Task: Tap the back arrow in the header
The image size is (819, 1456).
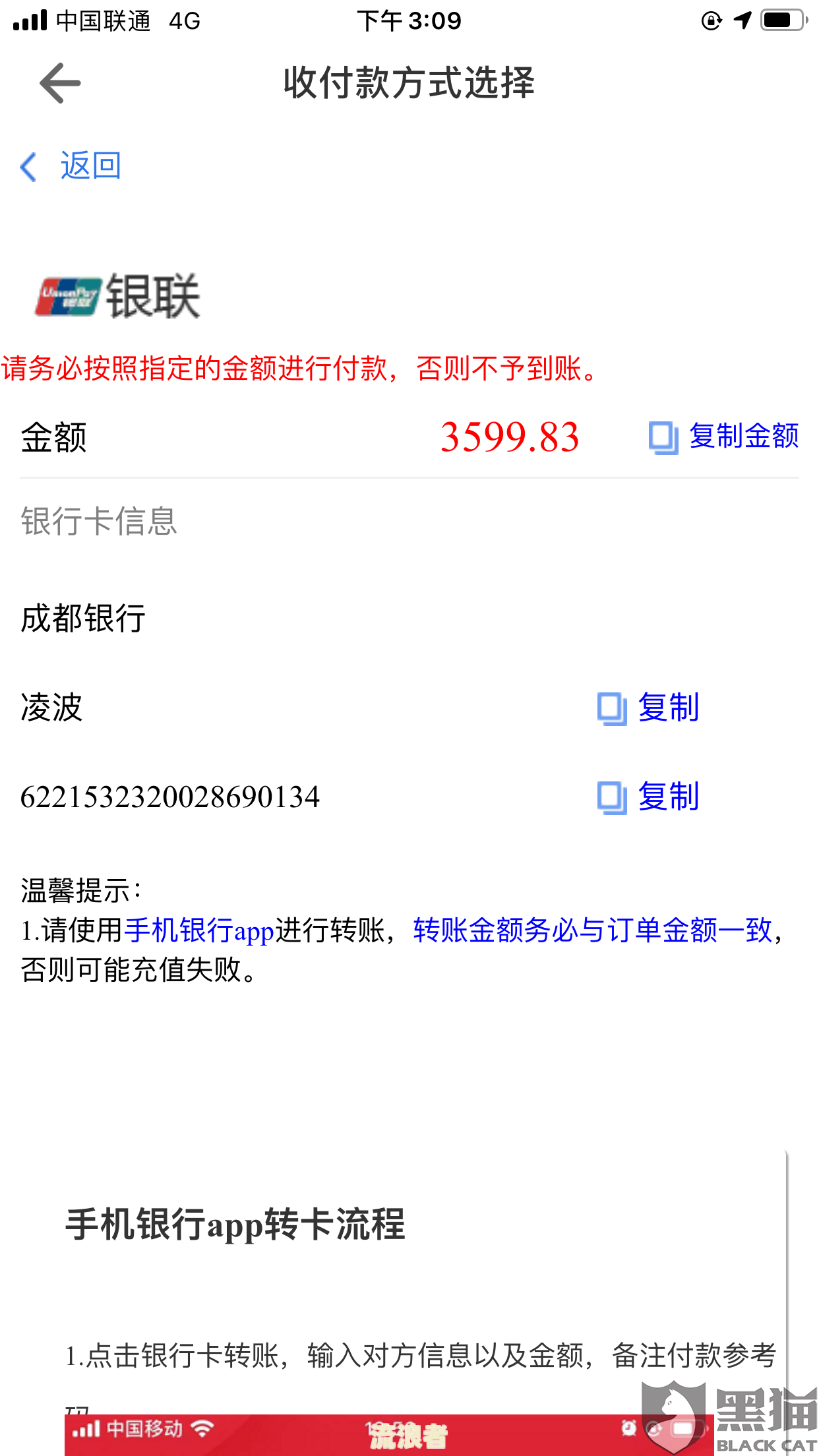Action: pos(59,83)
